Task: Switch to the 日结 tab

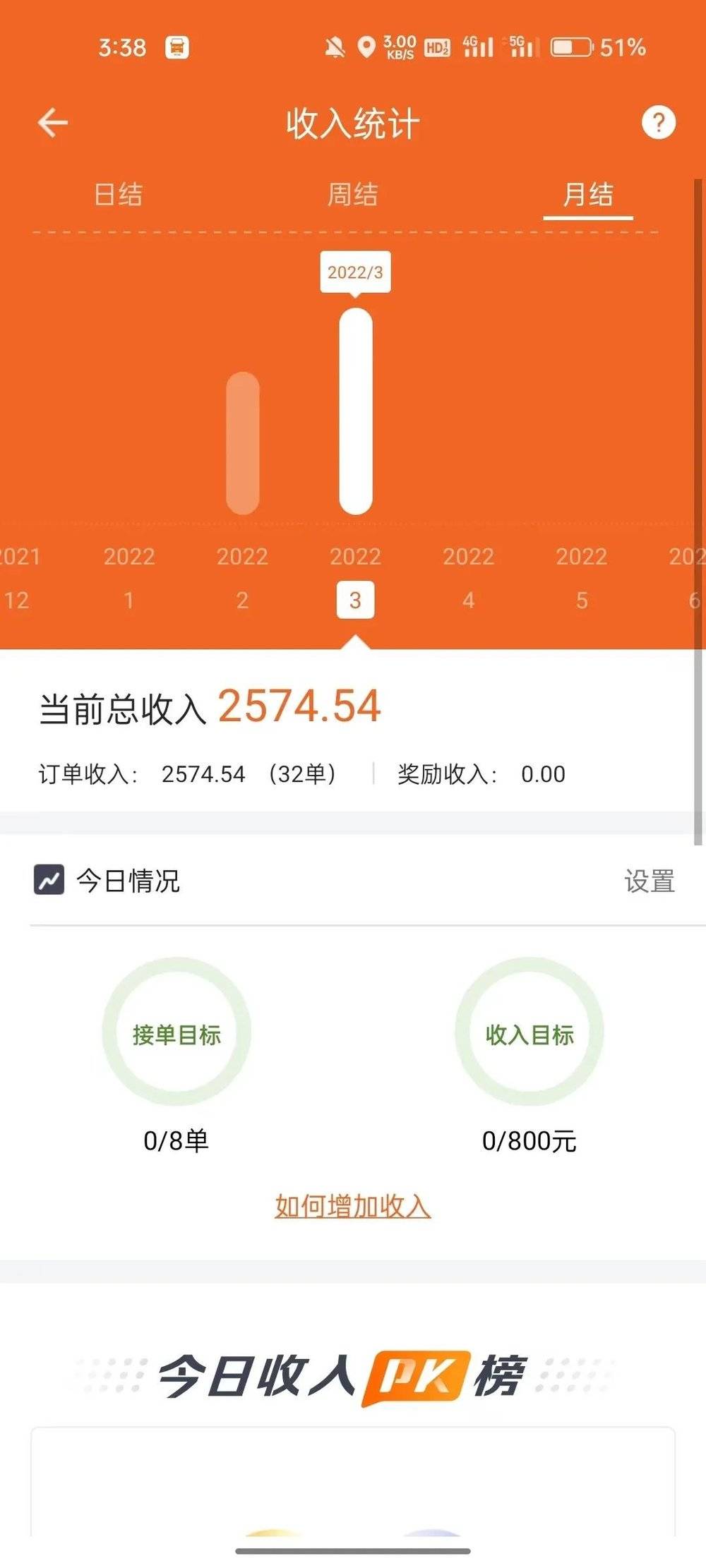Action: (x=118, y=195)
